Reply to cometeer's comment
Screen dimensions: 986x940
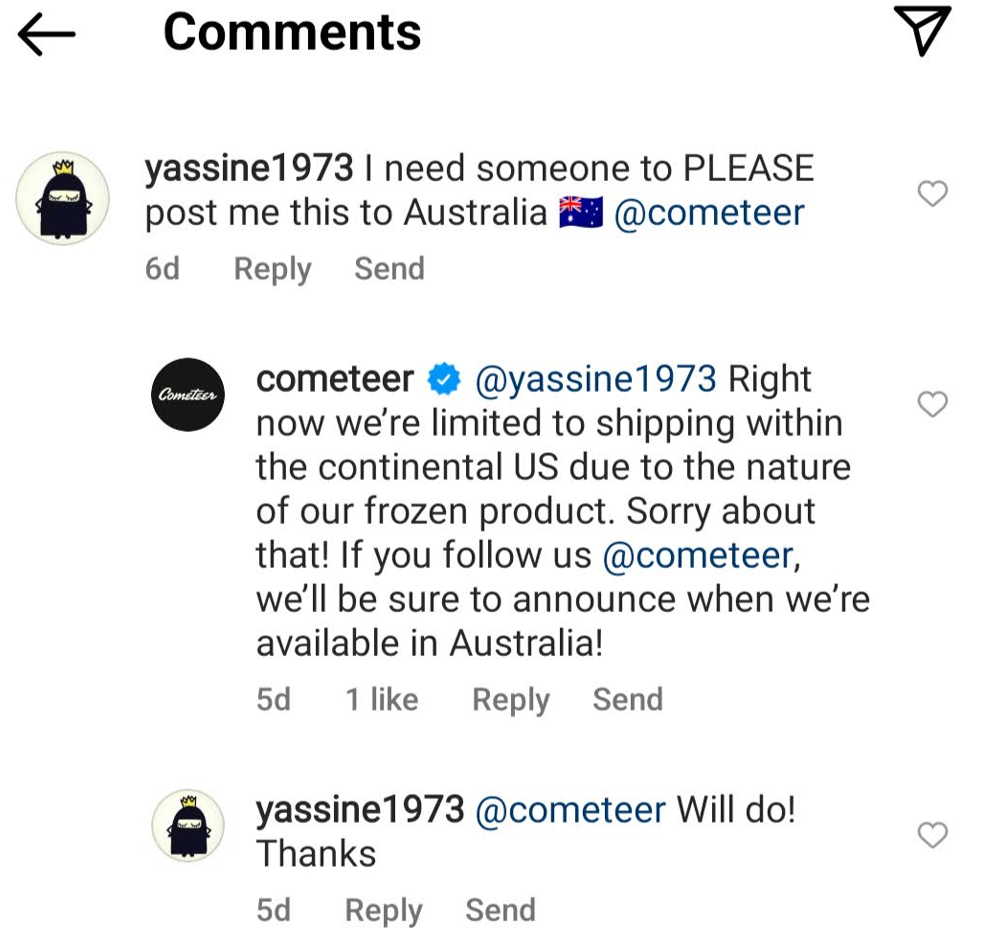point(510,699)
